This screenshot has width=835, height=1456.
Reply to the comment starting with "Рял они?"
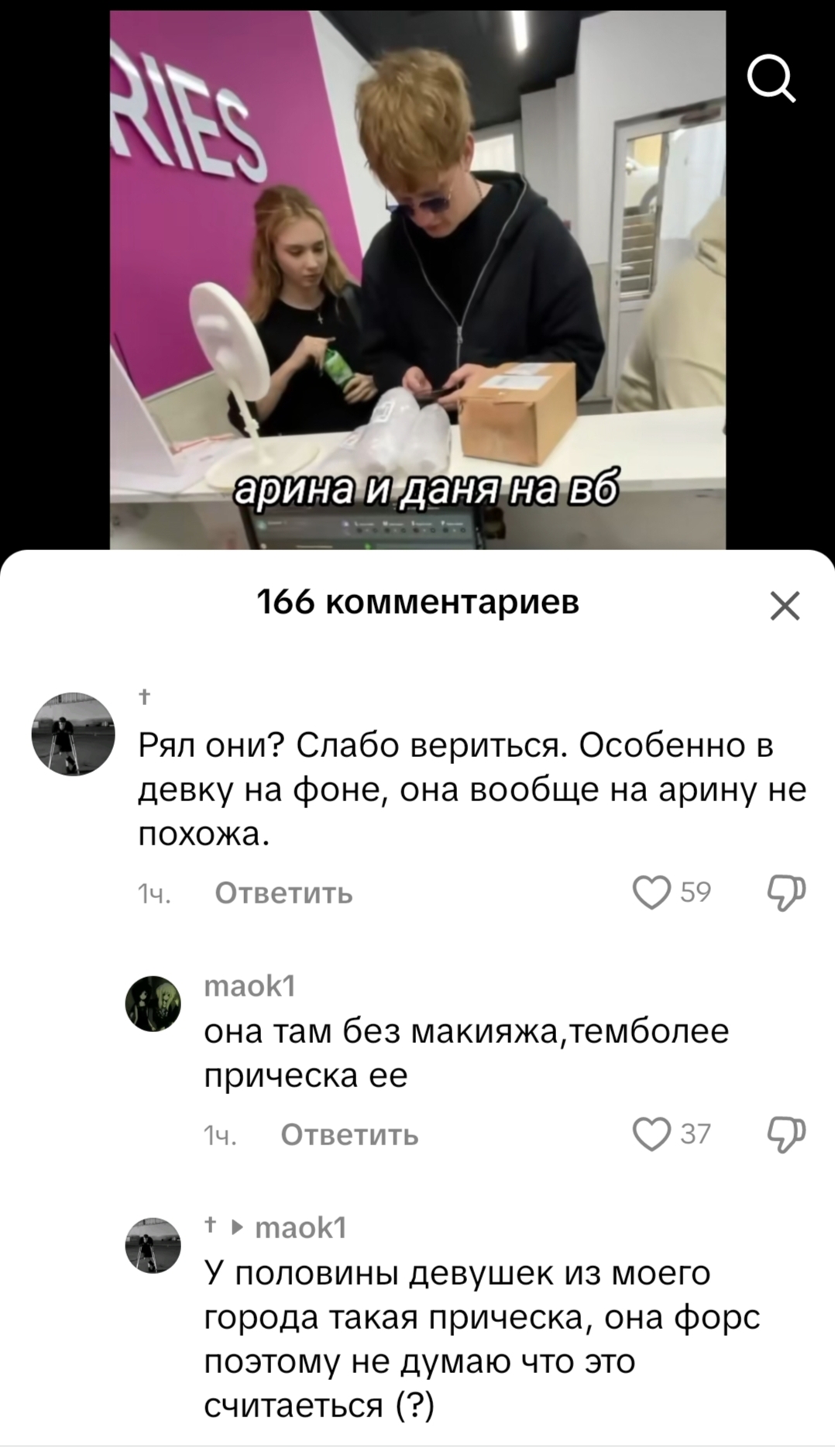[x=283, y=893]
